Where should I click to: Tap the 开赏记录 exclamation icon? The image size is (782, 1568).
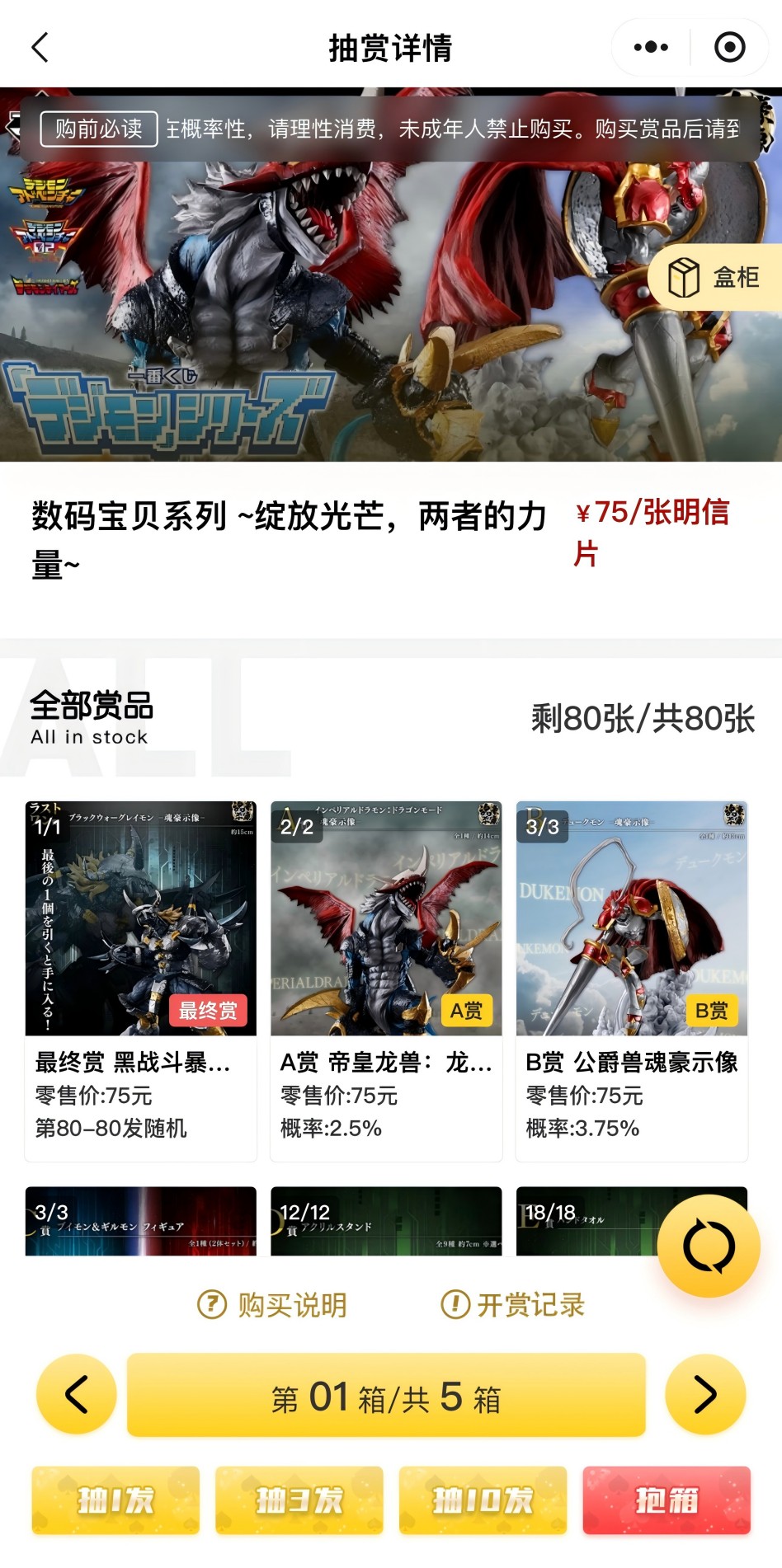click(453, 1305)
